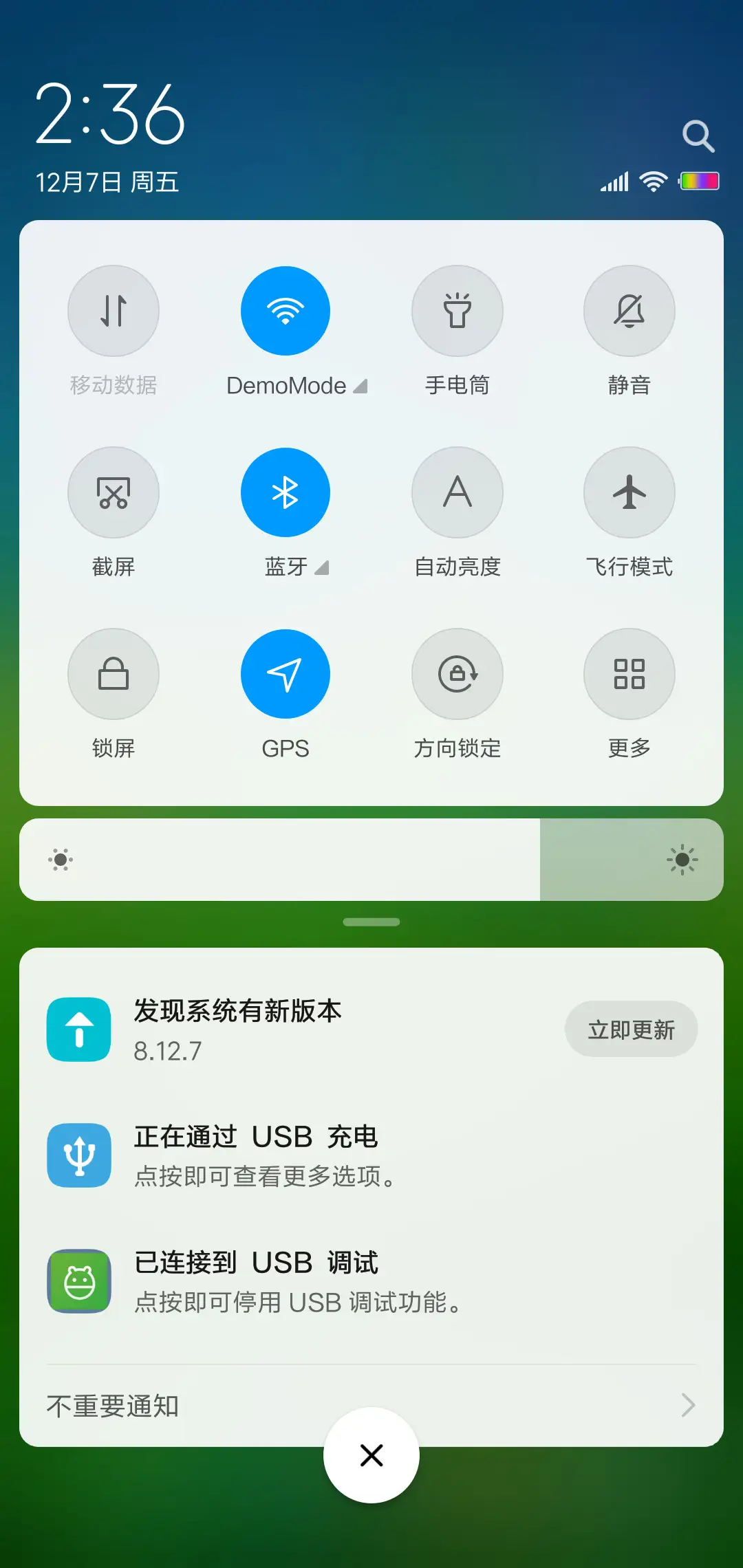The height and width of the screenshot is (1568, 743).
Task: Open more quick settings via 更多
Action: pyautogui.click(x=629, y=674)
